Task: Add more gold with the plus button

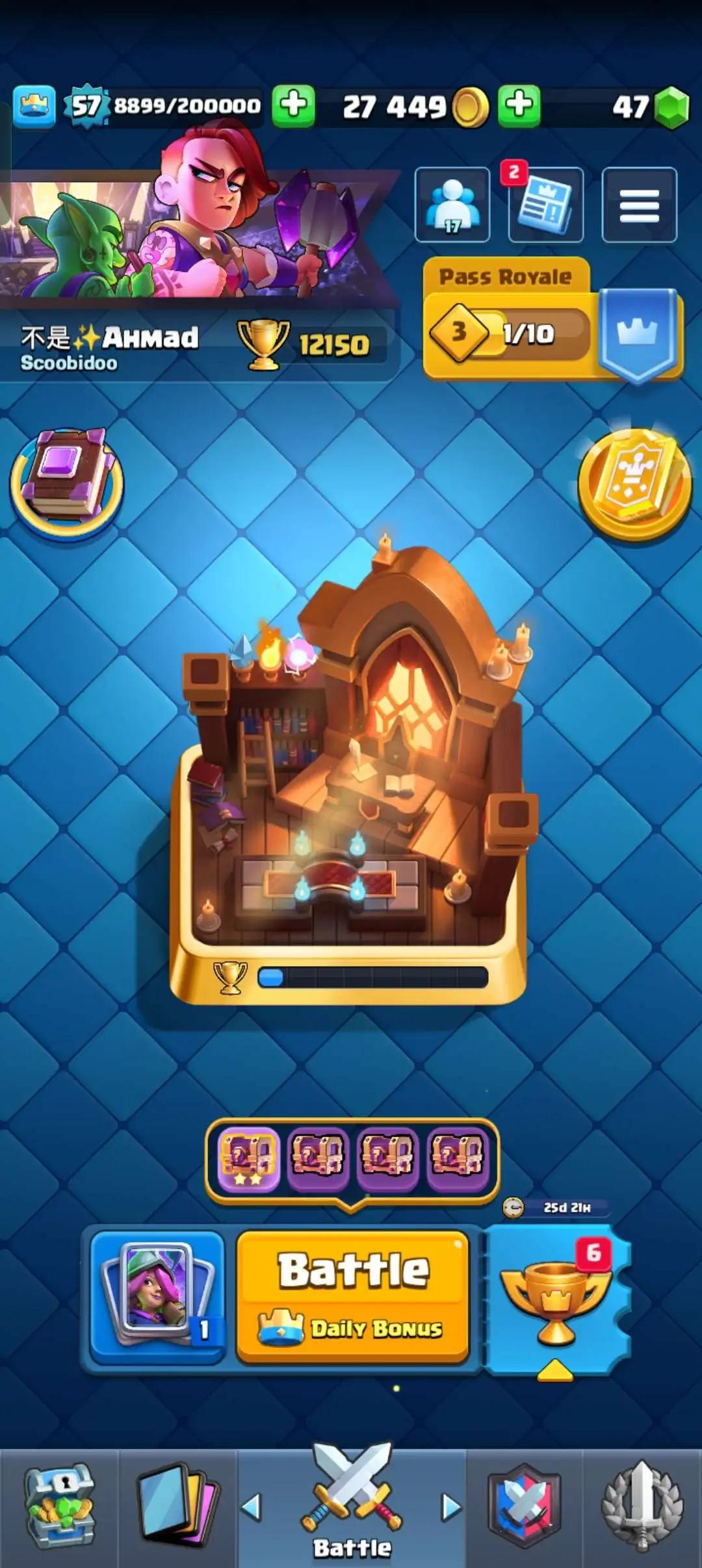Action: (519, 105)
